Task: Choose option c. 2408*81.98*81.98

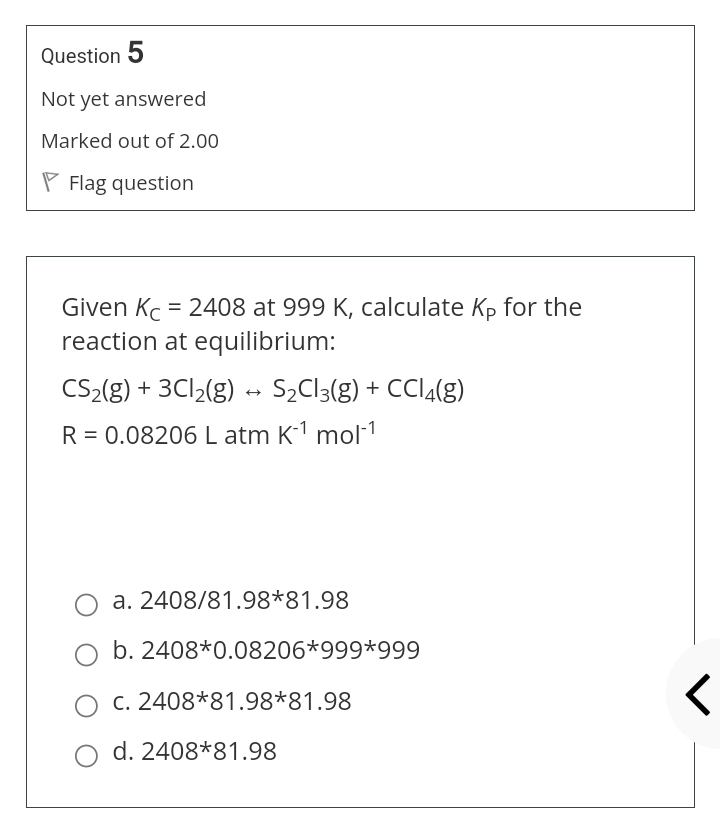Action: (87, 706)
